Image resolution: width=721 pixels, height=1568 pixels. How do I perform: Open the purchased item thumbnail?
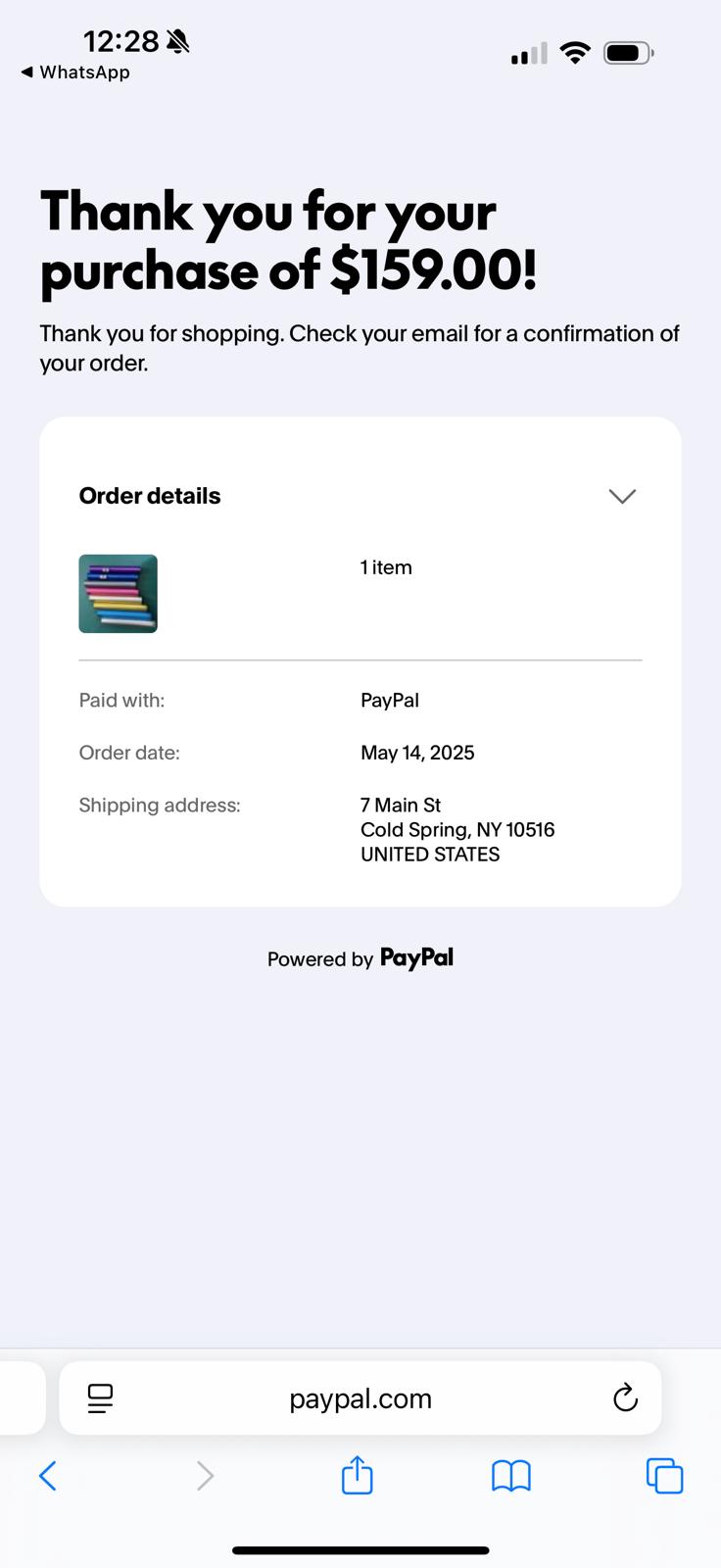119,594
